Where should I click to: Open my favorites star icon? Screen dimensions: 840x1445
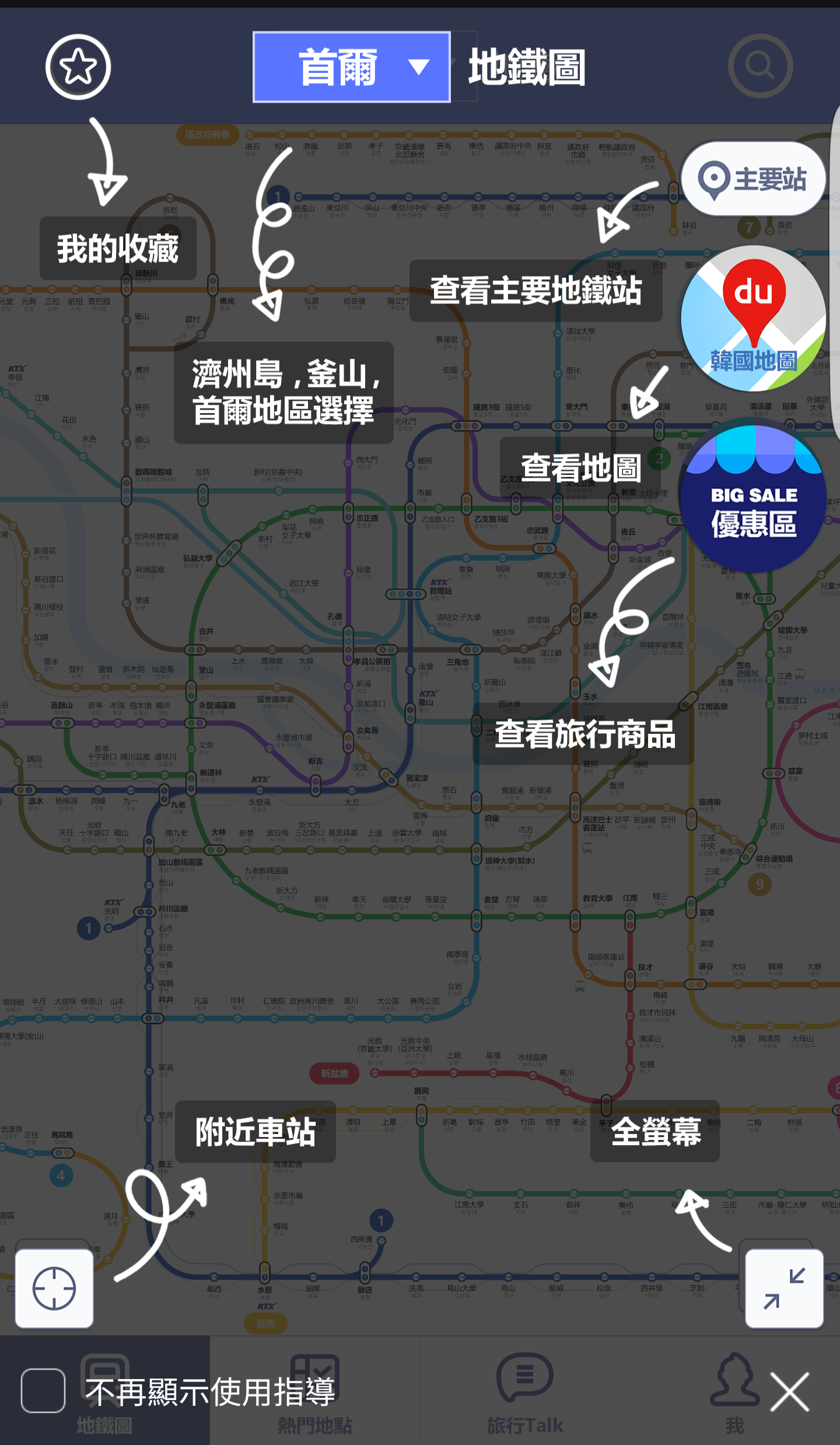(78, 67)
